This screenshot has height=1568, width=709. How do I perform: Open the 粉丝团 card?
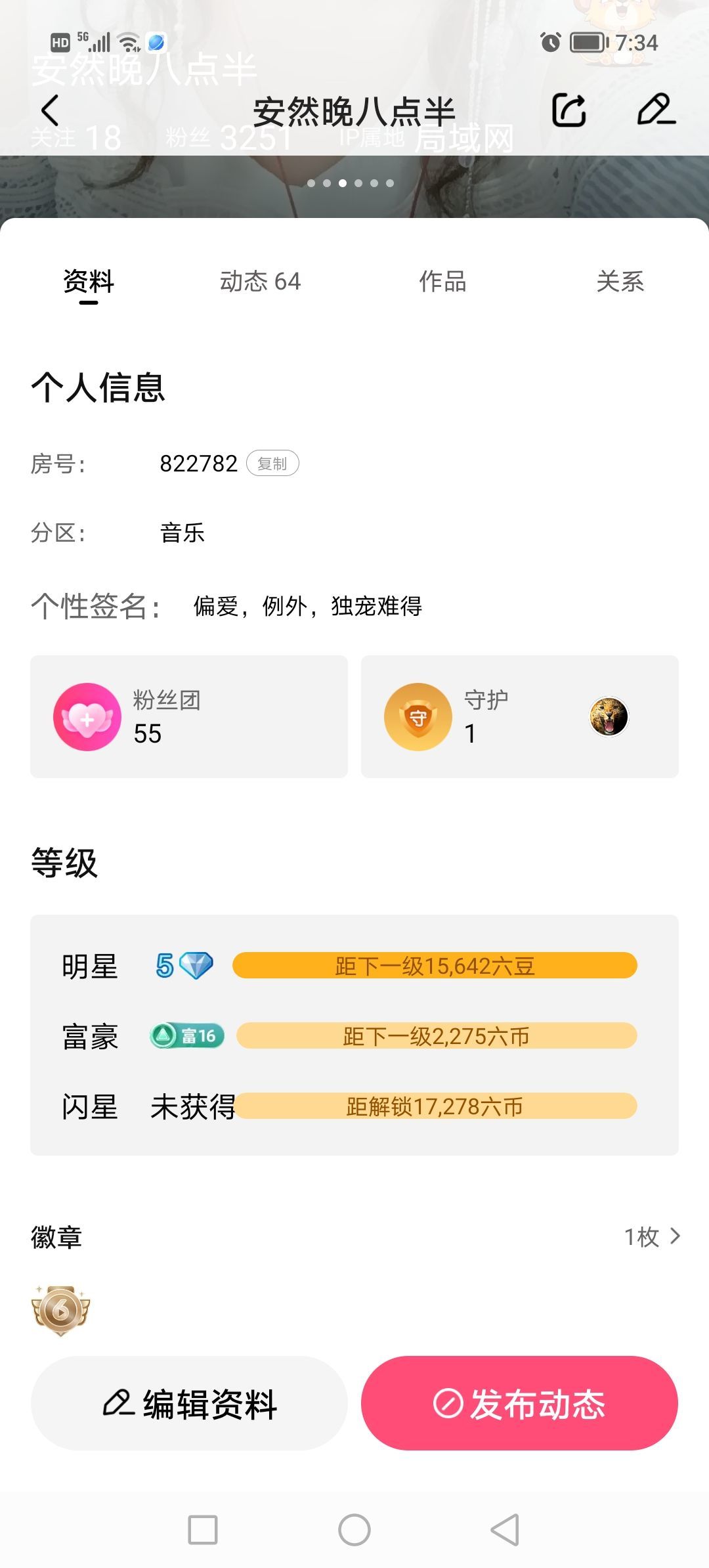click(189, 716)
